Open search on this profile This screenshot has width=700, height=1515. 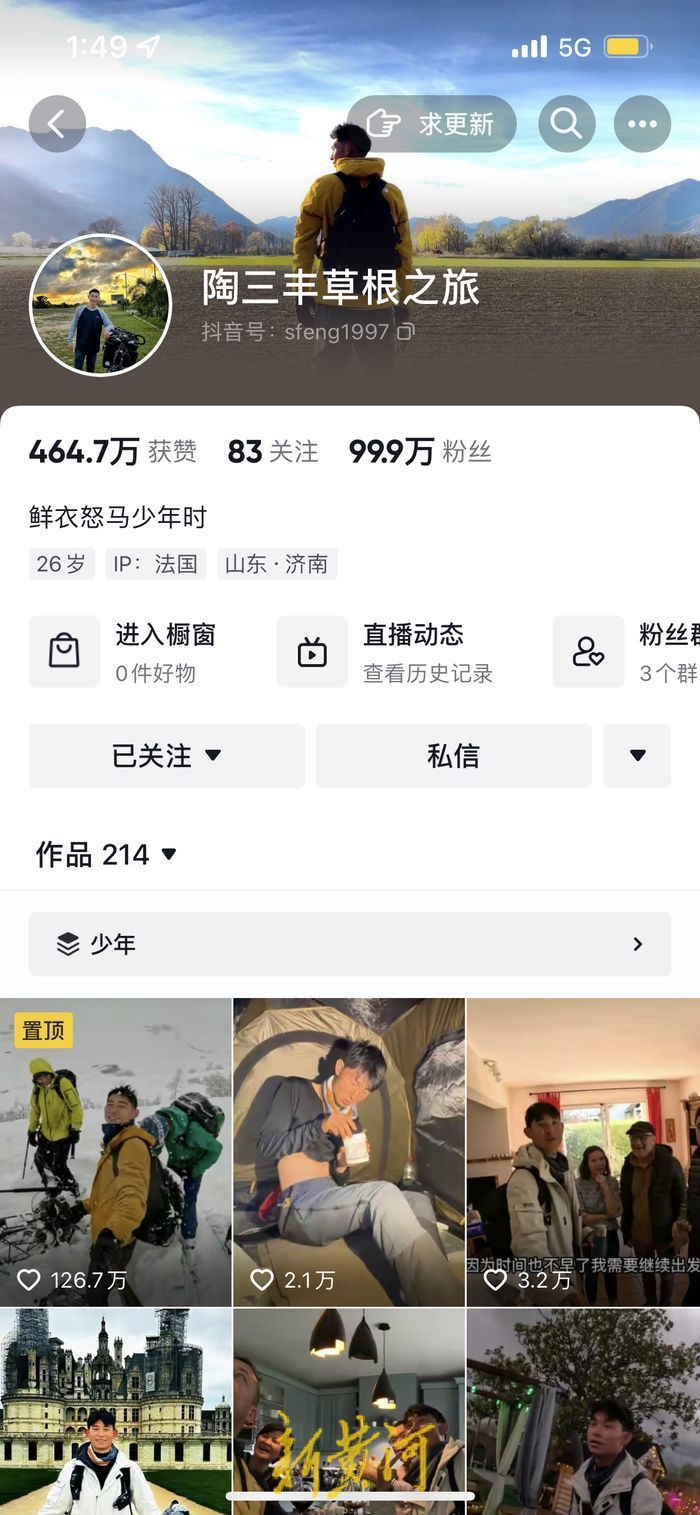coord(566,124)
